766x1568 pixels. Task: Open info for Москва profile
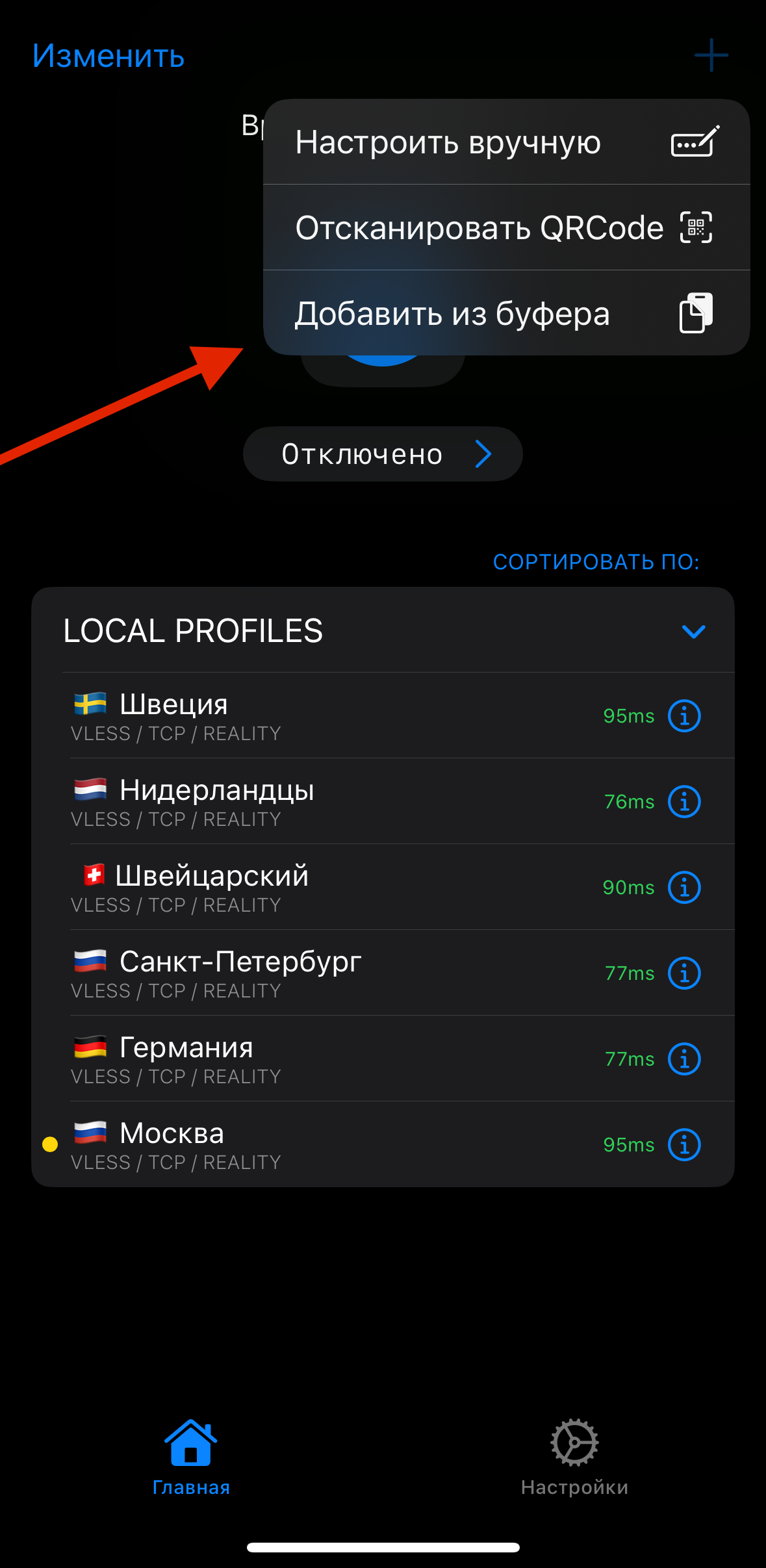click(684, 1145)
